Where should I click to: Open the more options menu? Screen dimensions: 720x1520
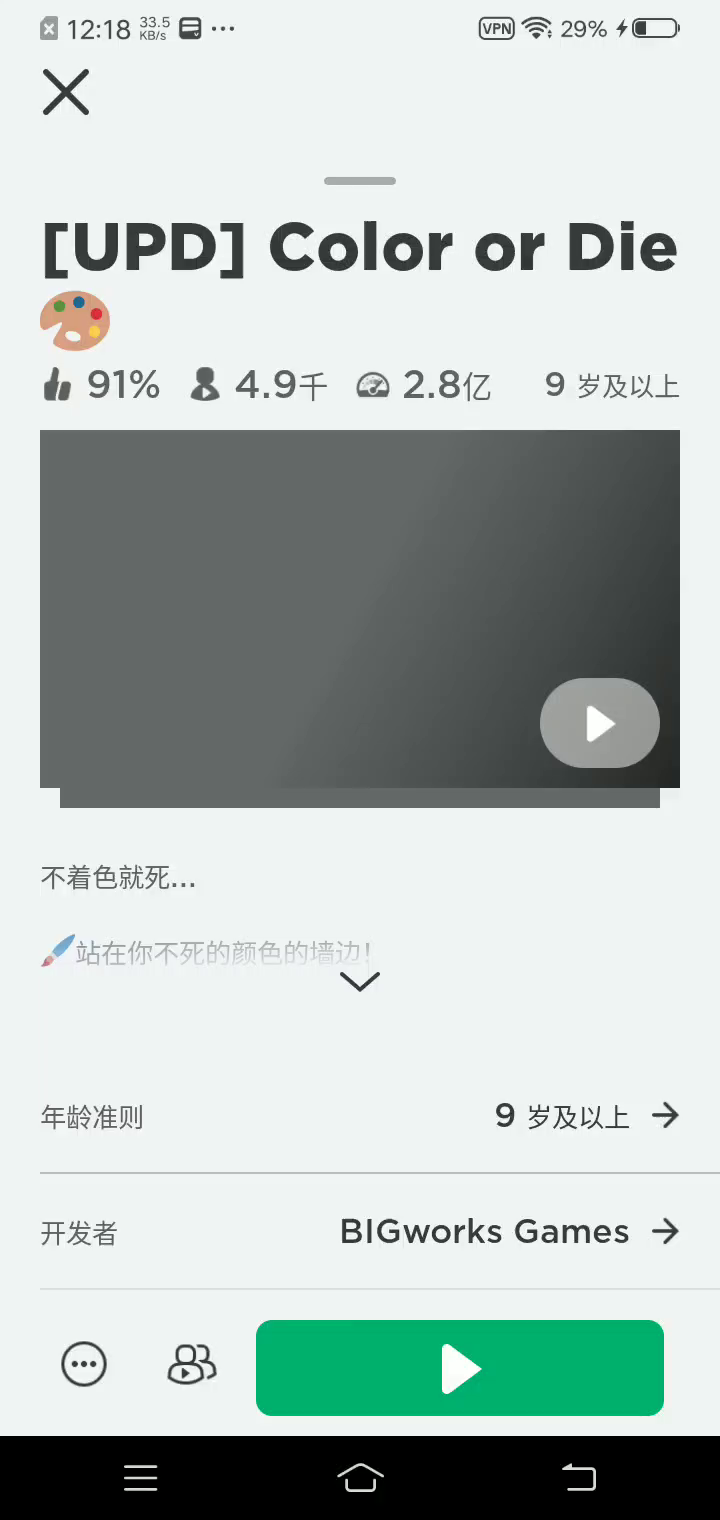point(84,1365)
